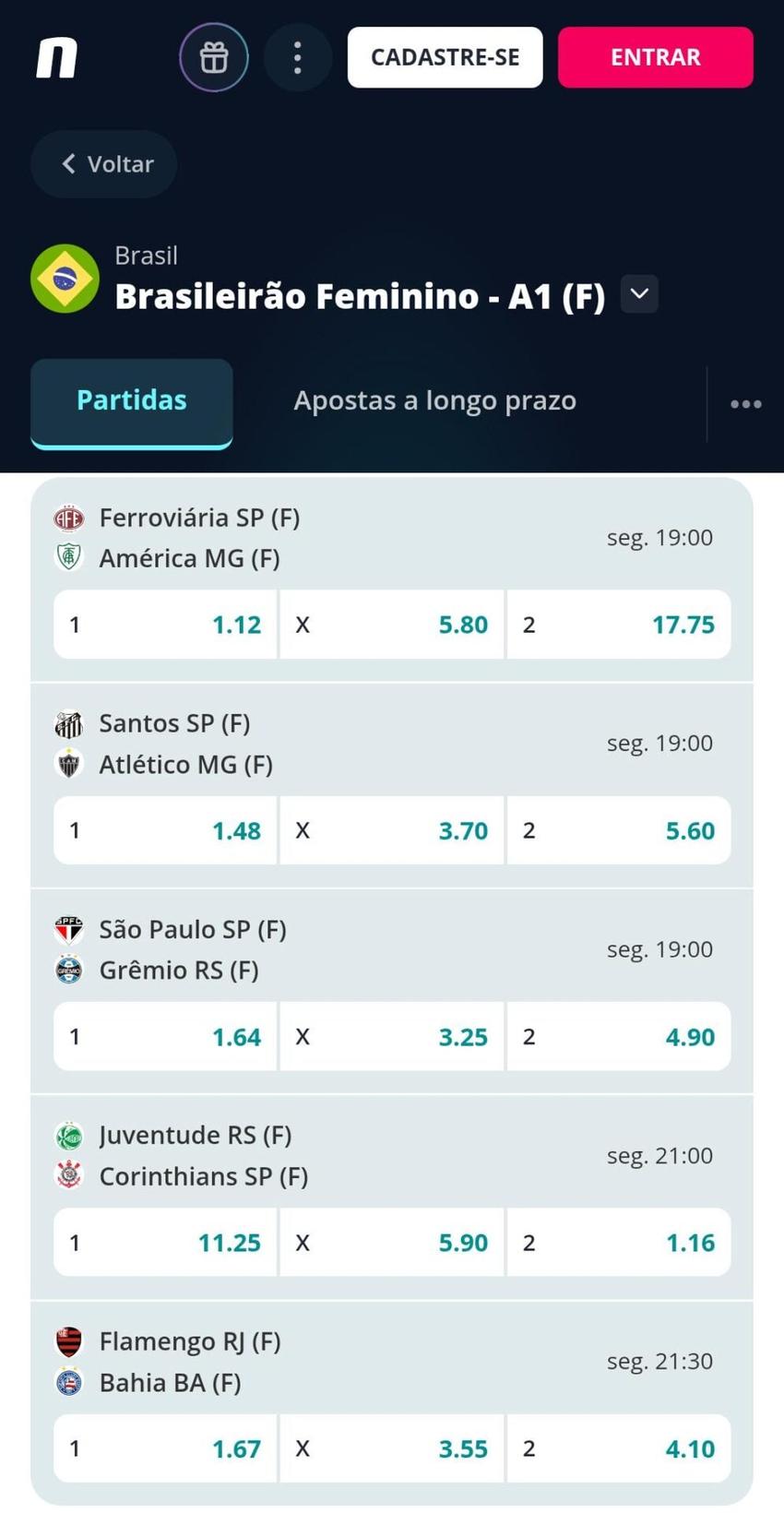Click the CADASTRE-SE button
Image resolution: width=784 pixels, height=1513 pixels.
click(x=445, y=56)
